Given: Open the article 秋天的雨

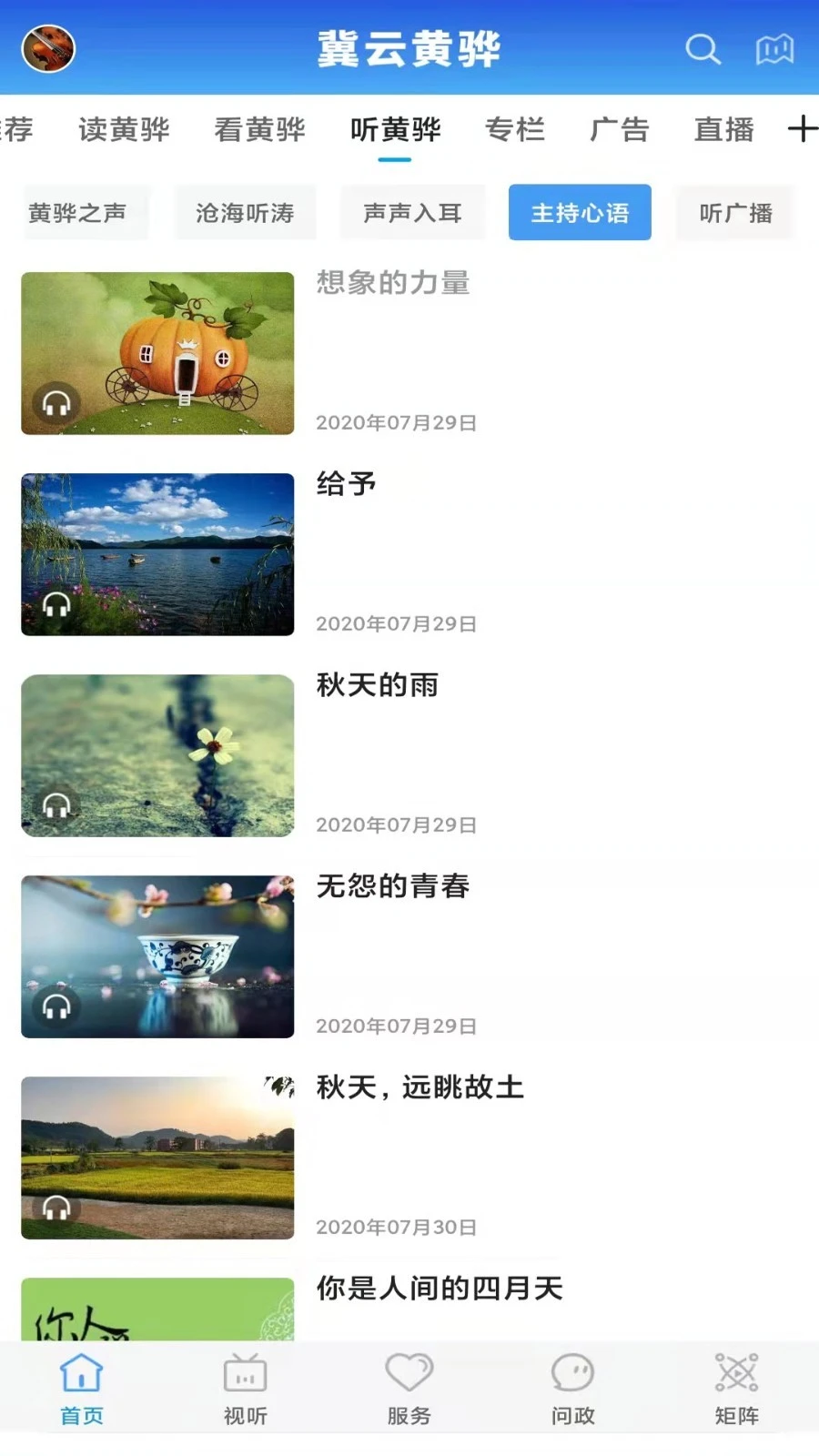Looking at the screenshot, I should click(379, 686).
